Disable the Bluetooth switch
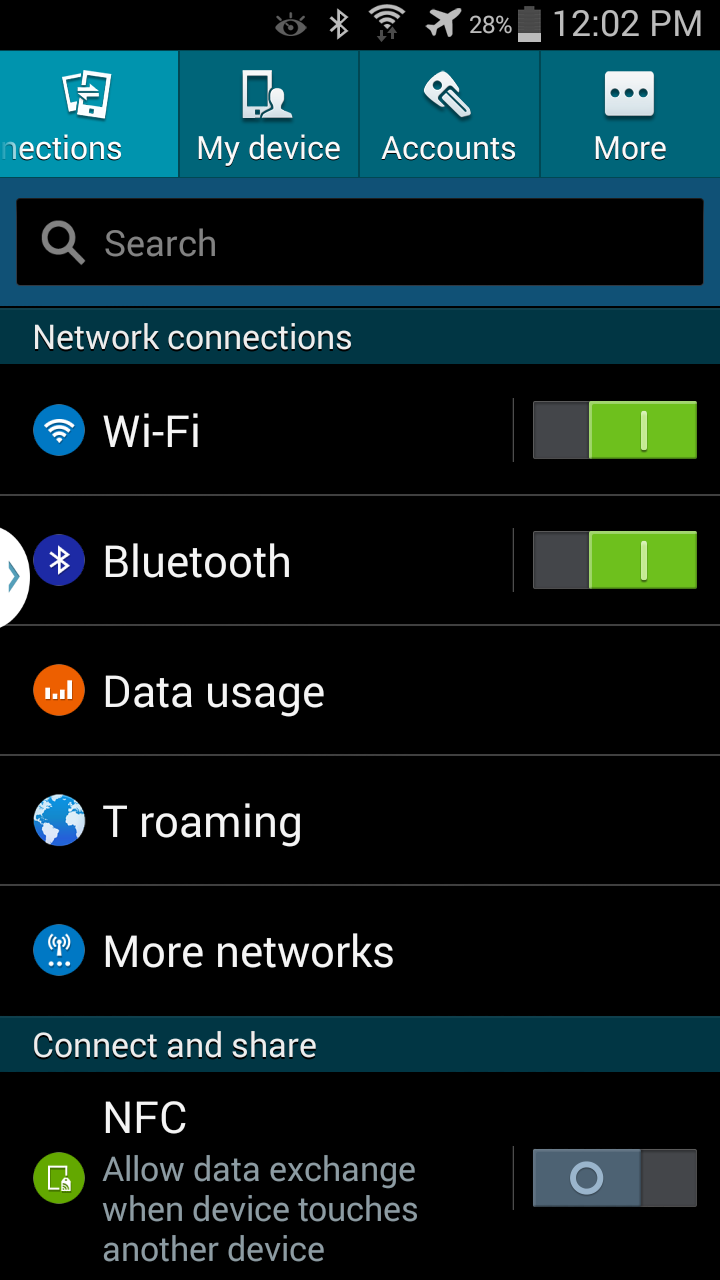 coord(614,561)
